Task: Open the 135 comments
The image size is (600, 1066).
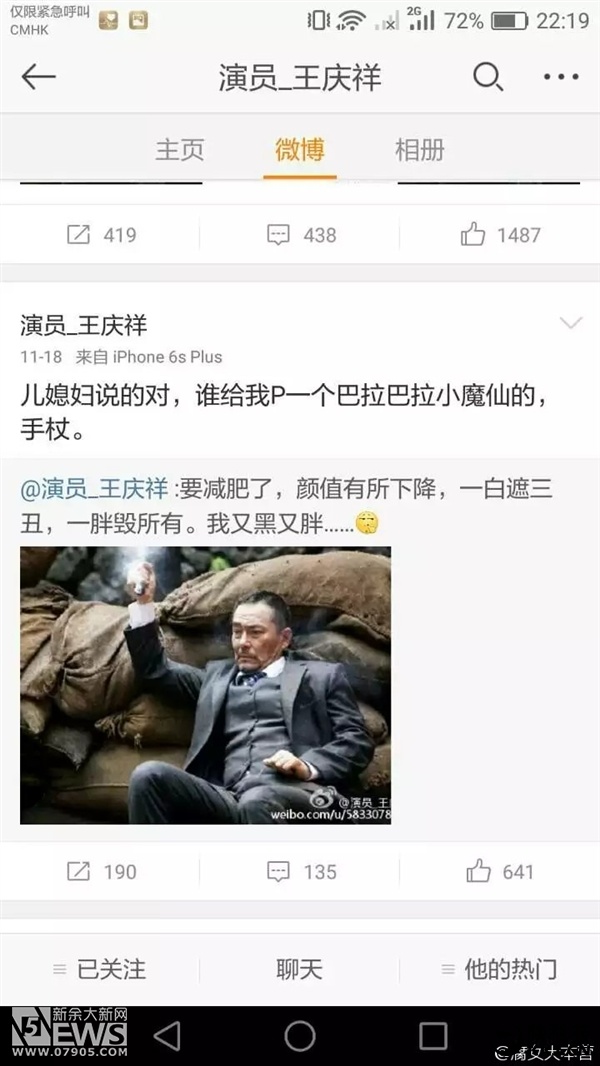Action: [x=301, y=872]
